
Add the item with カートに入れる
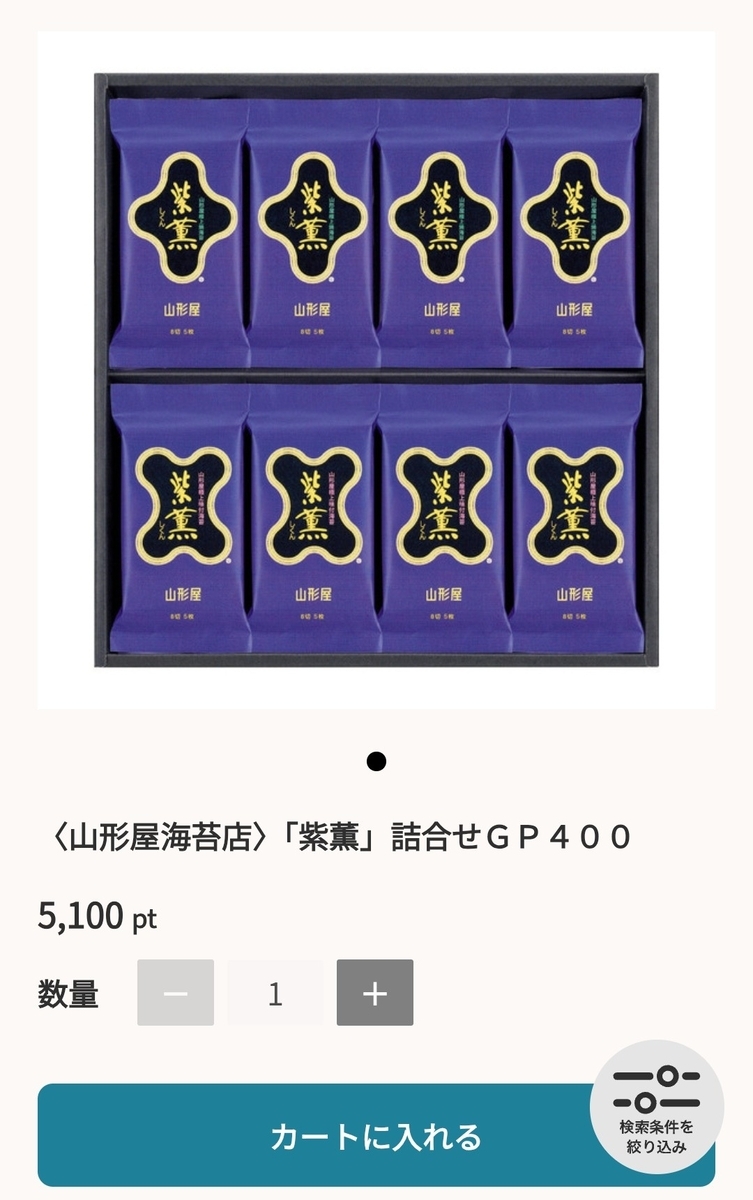pos(376,1135)
